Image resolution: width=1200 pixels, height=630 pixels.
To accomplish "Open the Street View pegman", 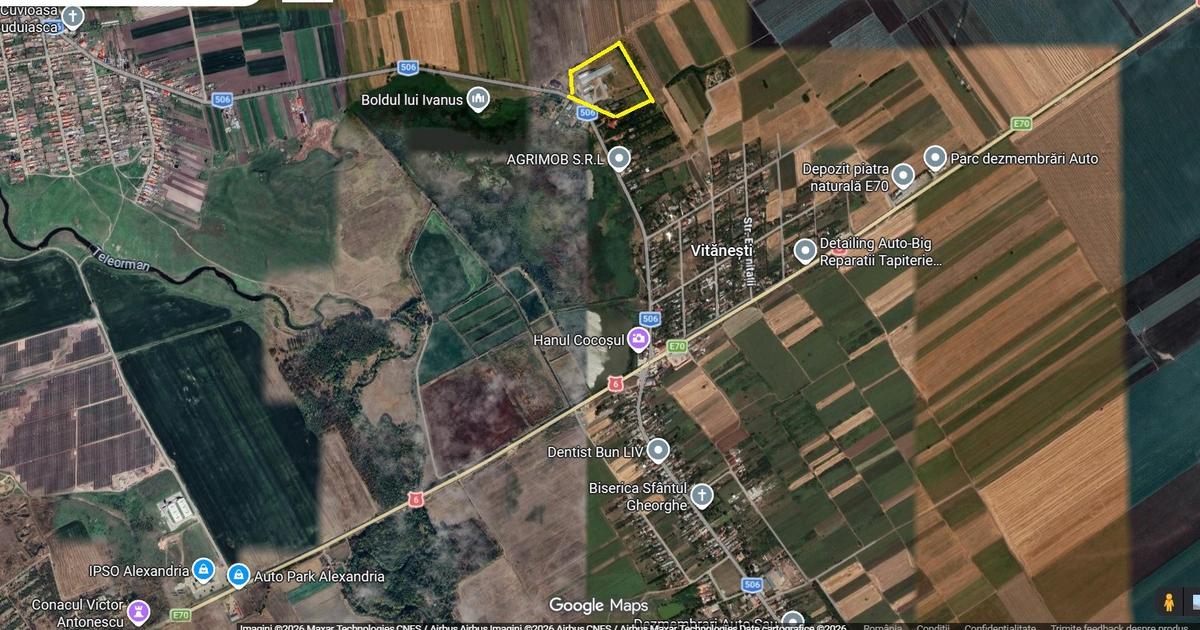I will tap(1167, 602).
